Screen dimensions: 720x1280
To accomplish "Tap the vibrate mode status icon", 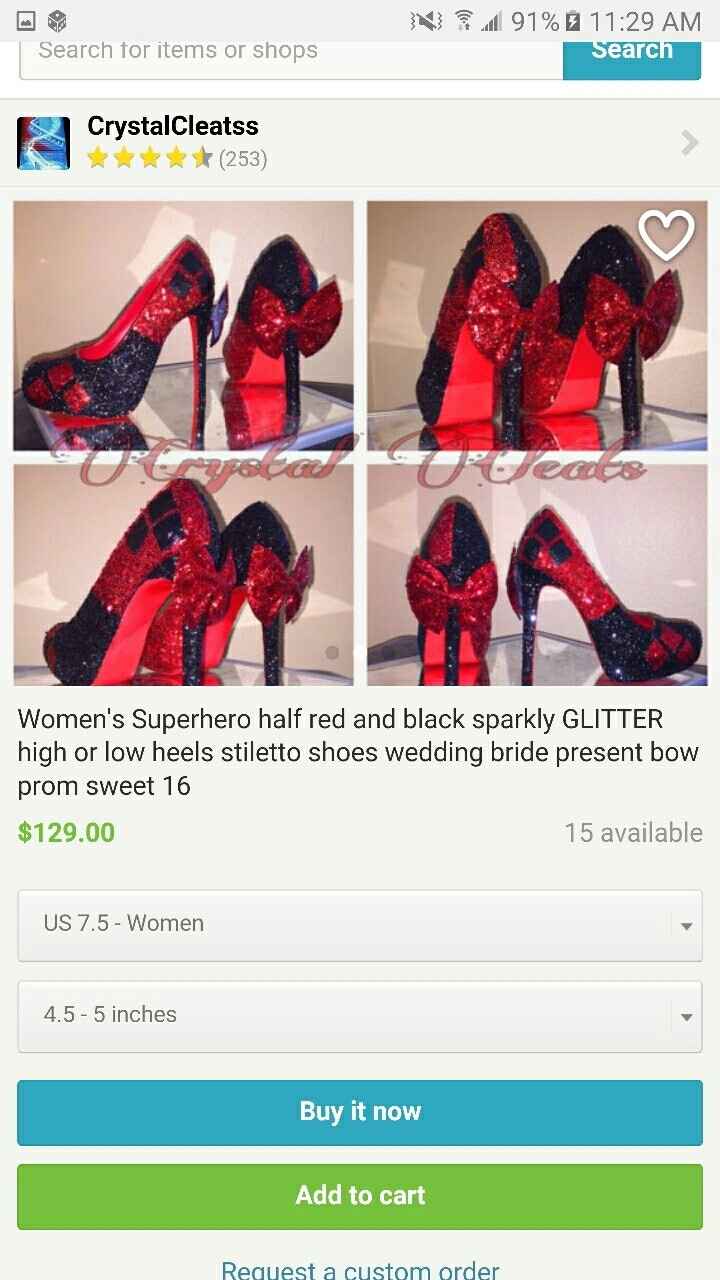I will pos(426,19).
